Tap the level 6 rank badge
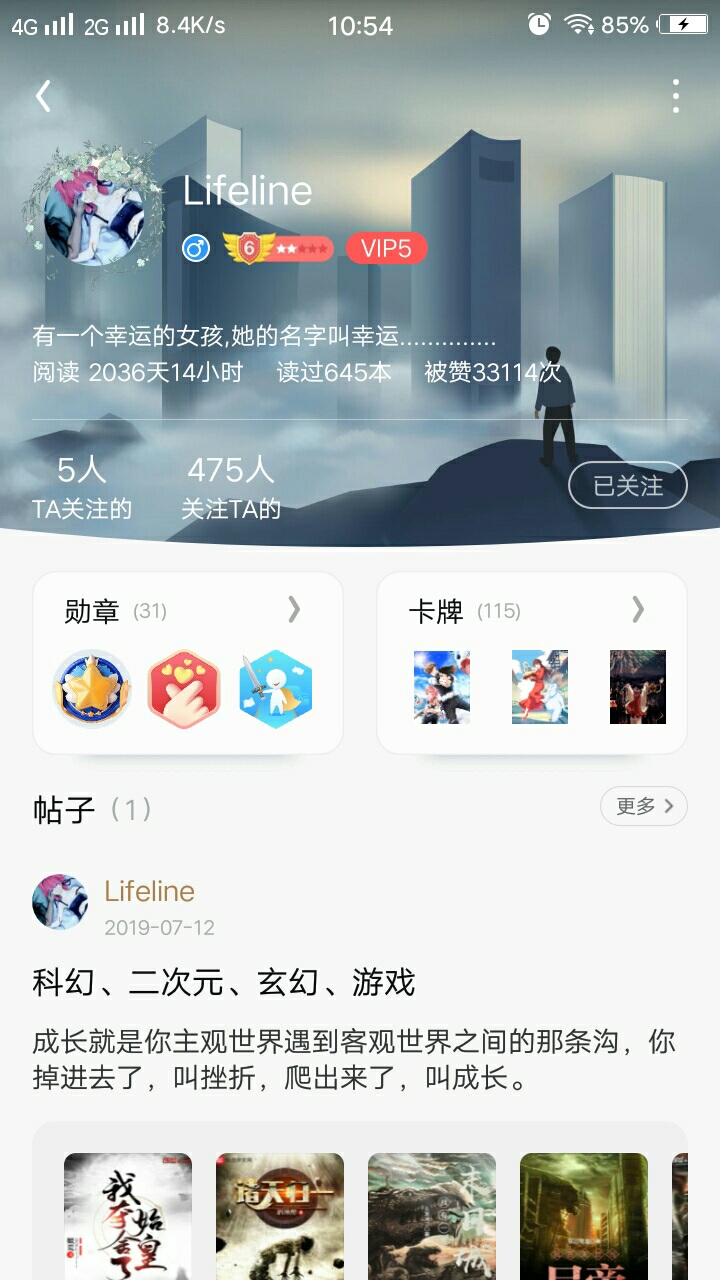Image resolution: width=720 pixels, height=1280 pixels. [277, 248]
